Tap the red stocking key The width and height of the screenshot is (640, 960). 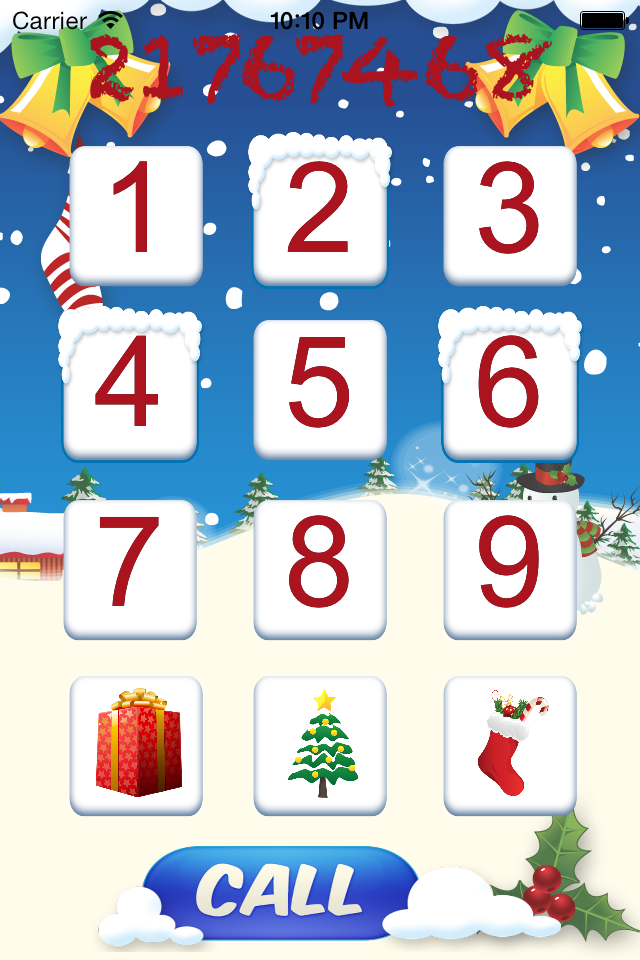pyautogui.click(x=510, y=745)
